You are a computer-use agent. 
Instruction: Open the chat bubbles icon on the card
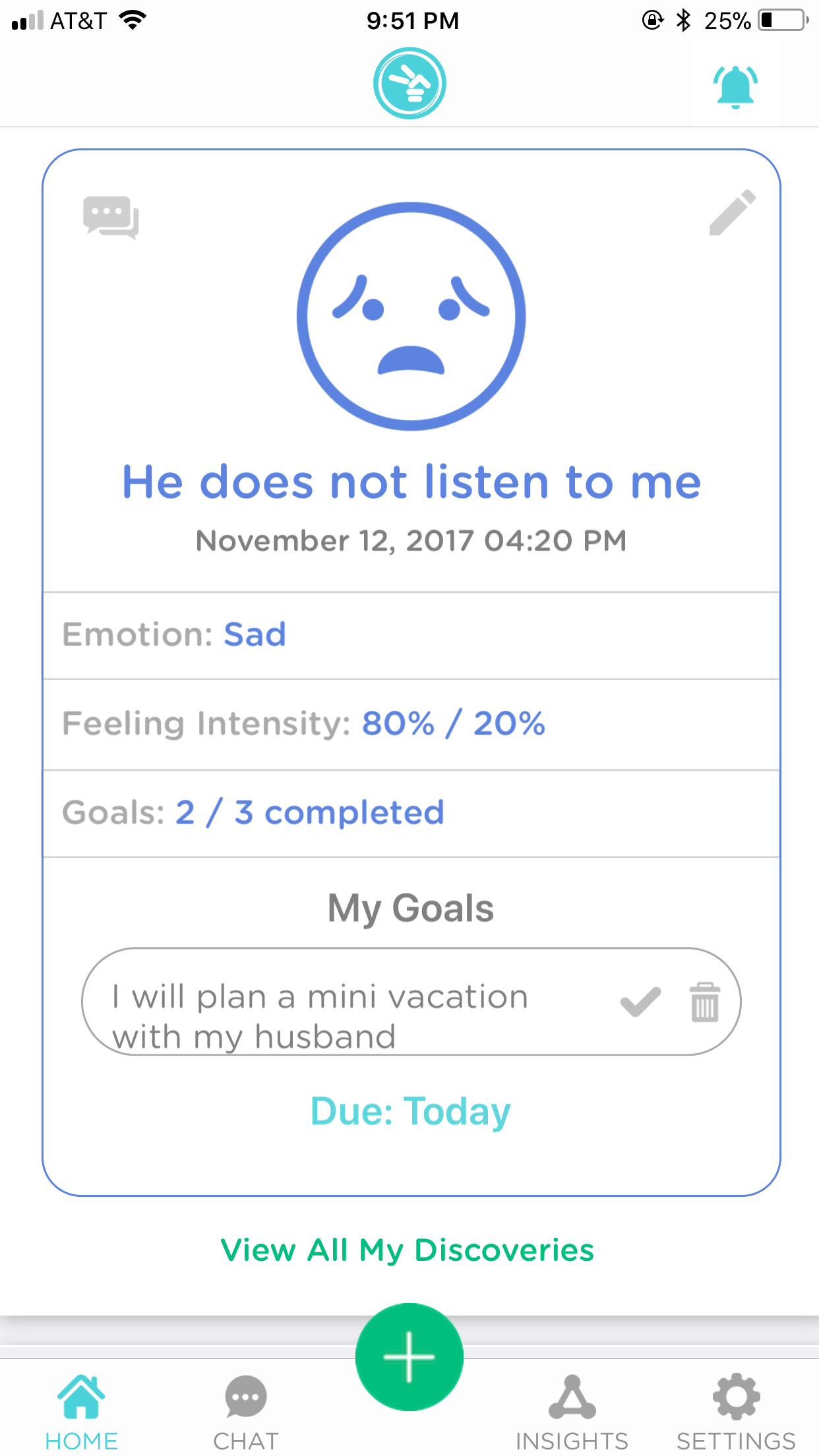[111, 217]
